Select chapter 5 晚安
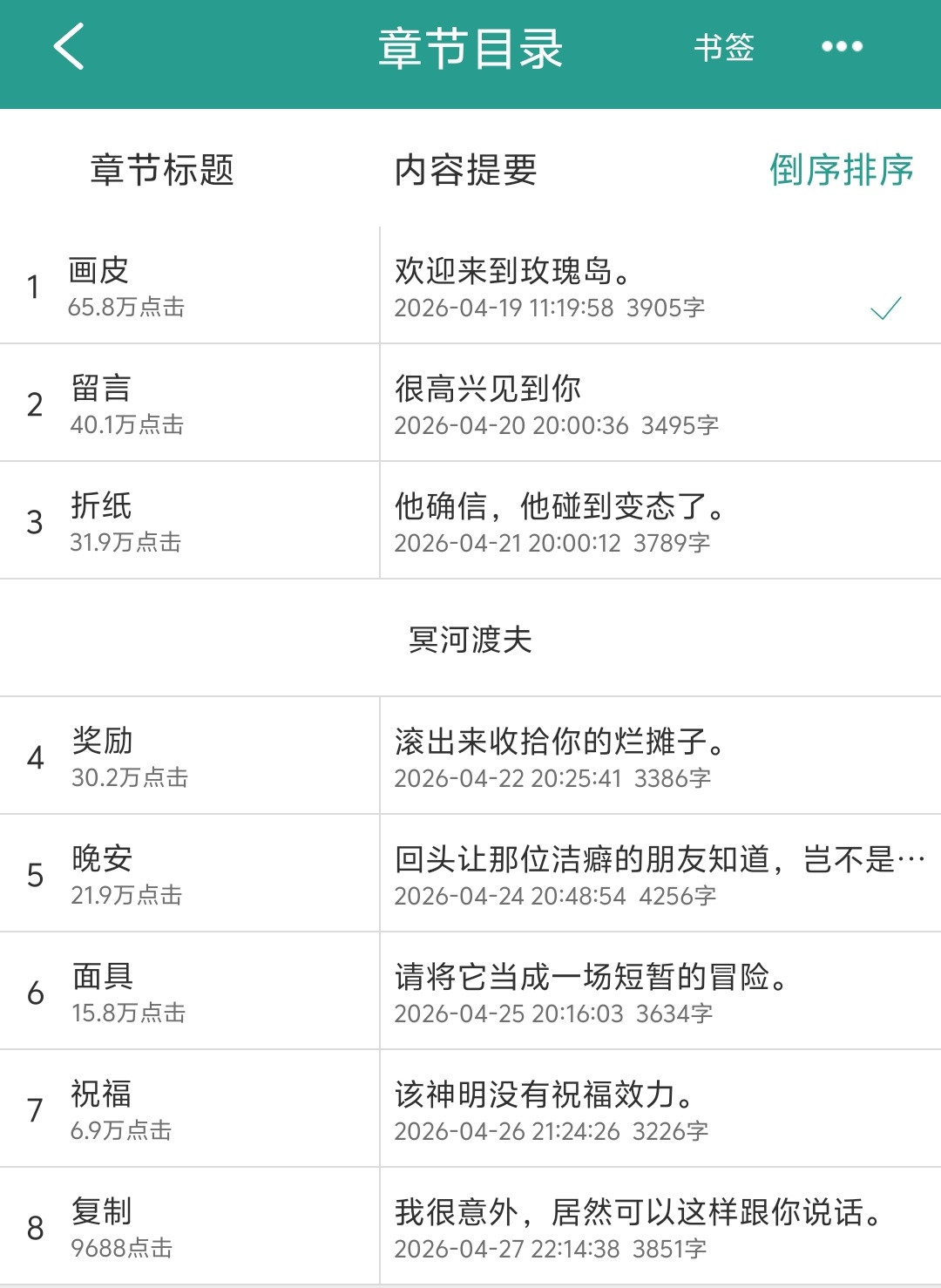Screen dimensions: 941x1288 pos(470,874)
